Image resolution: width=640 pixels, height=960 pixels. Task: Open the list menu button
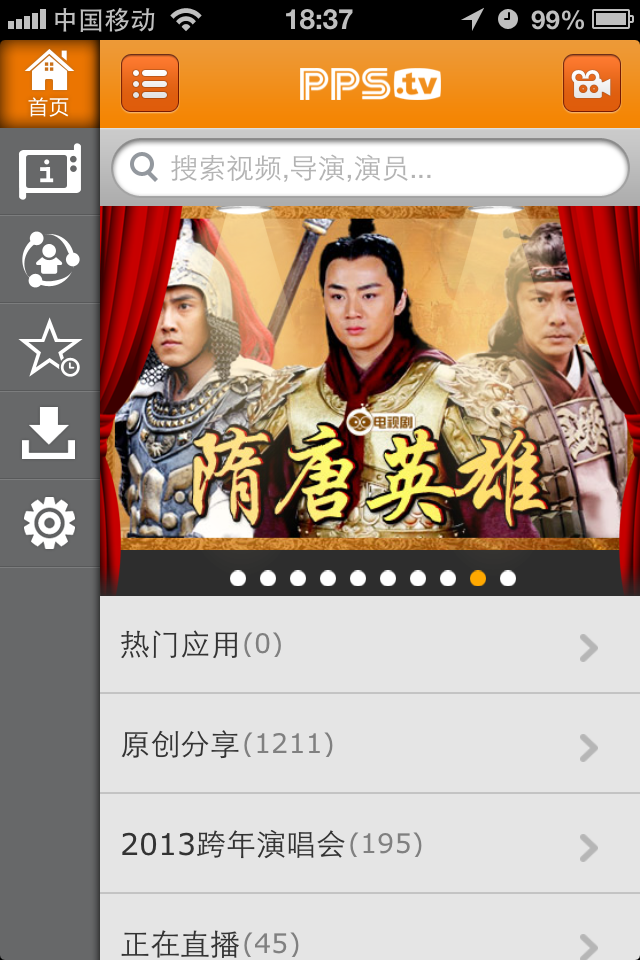(x=150, y=84)
